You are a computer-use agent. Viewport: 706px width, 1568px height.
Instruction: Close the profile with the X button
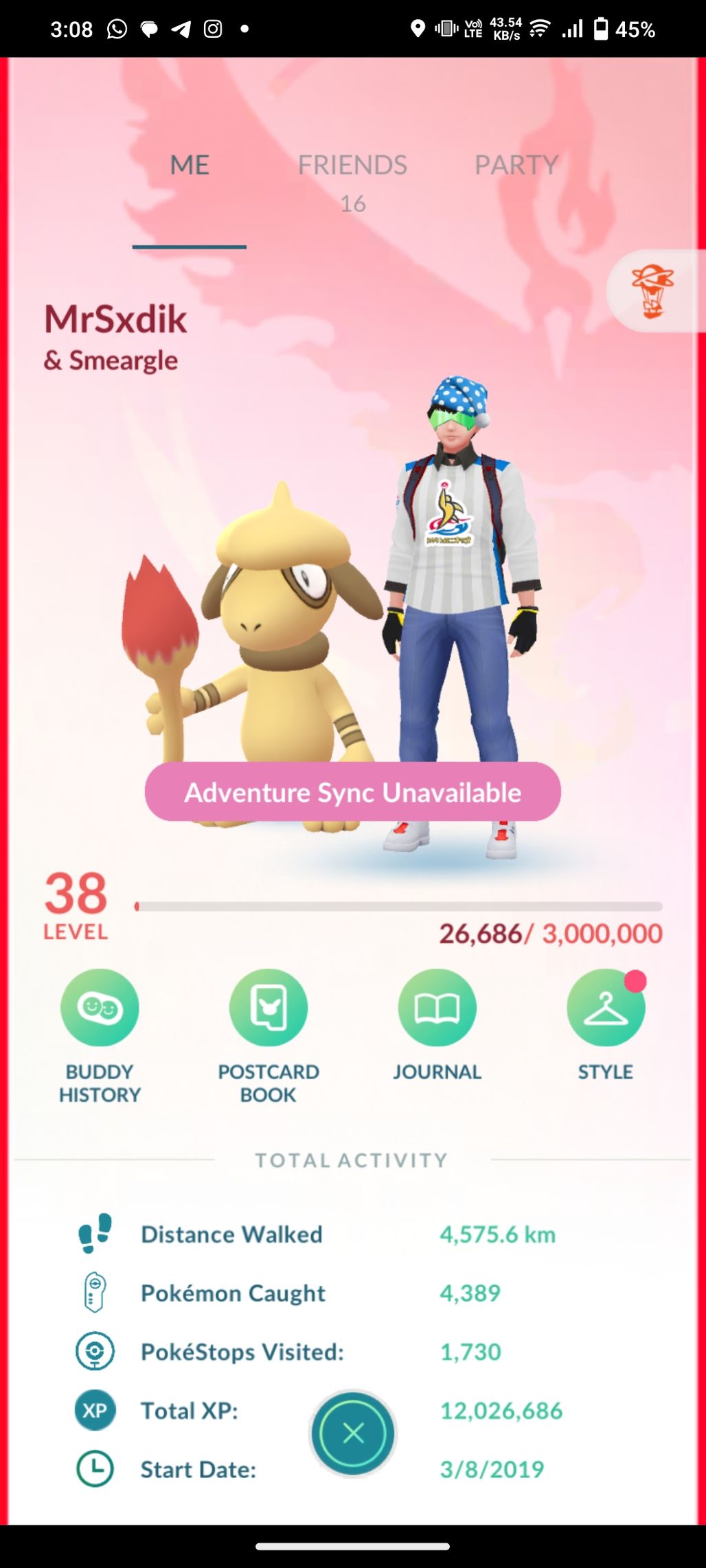coord(353,1433)
